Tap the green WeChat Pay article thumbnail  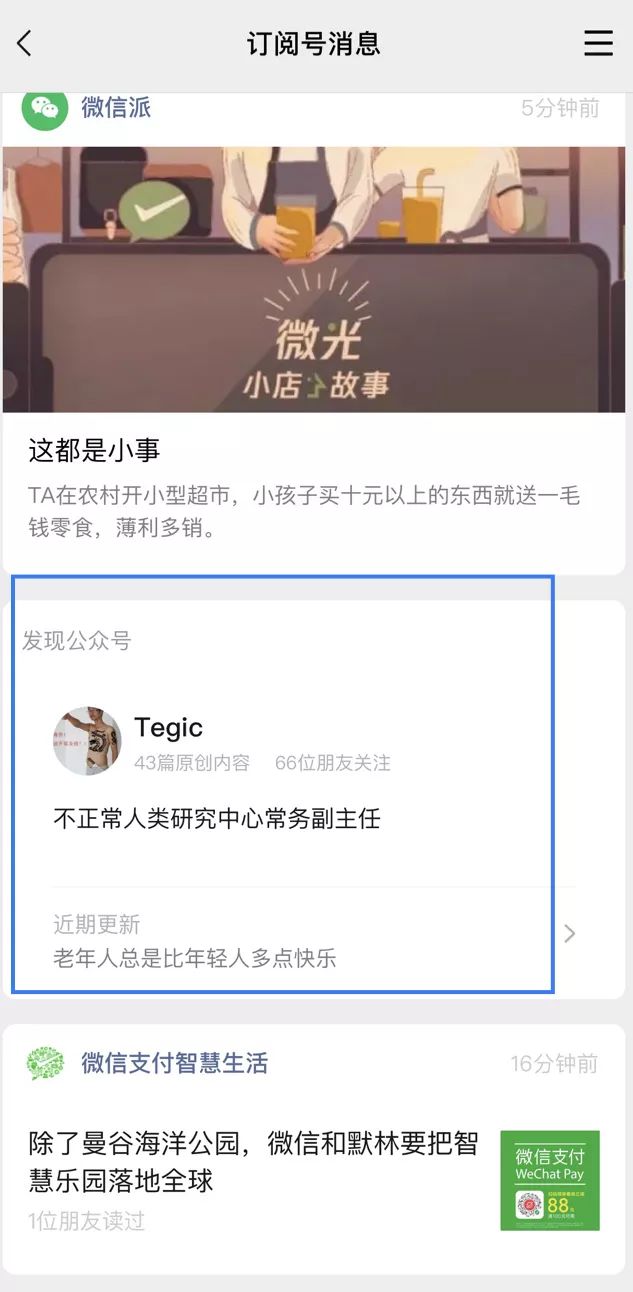click(x=550, y=1181)
